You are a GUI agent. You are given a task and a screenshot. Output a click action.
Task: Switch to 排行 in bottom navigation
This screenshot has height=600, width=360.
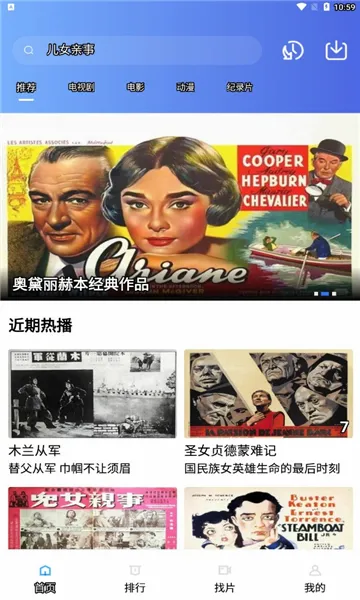(135, 579)
